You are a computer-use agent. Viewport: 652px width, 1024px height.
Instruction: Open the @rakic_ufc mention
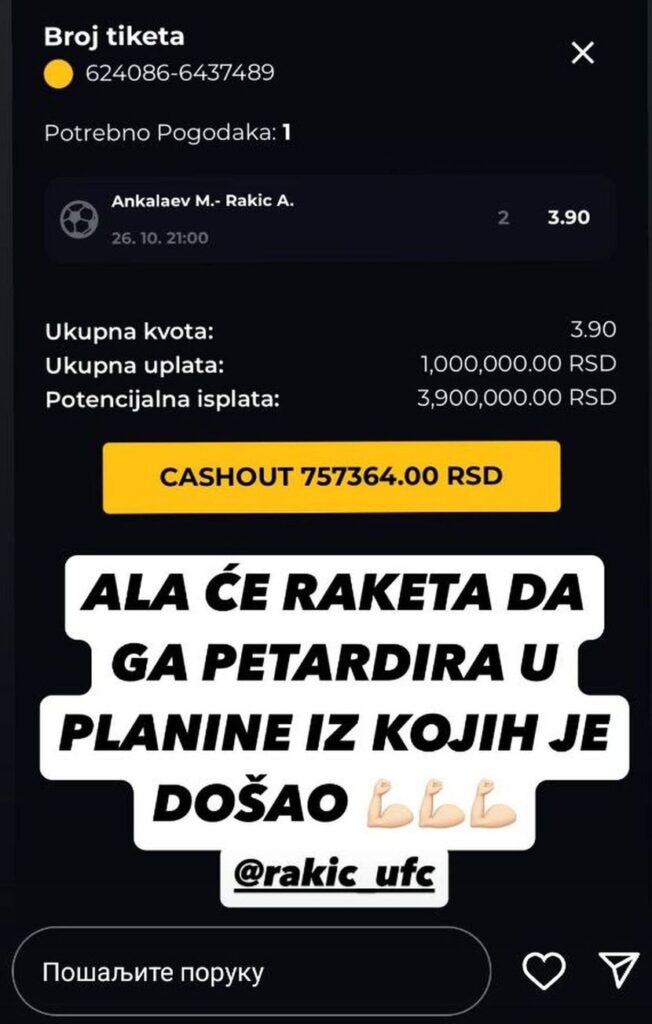coord(334,876)
